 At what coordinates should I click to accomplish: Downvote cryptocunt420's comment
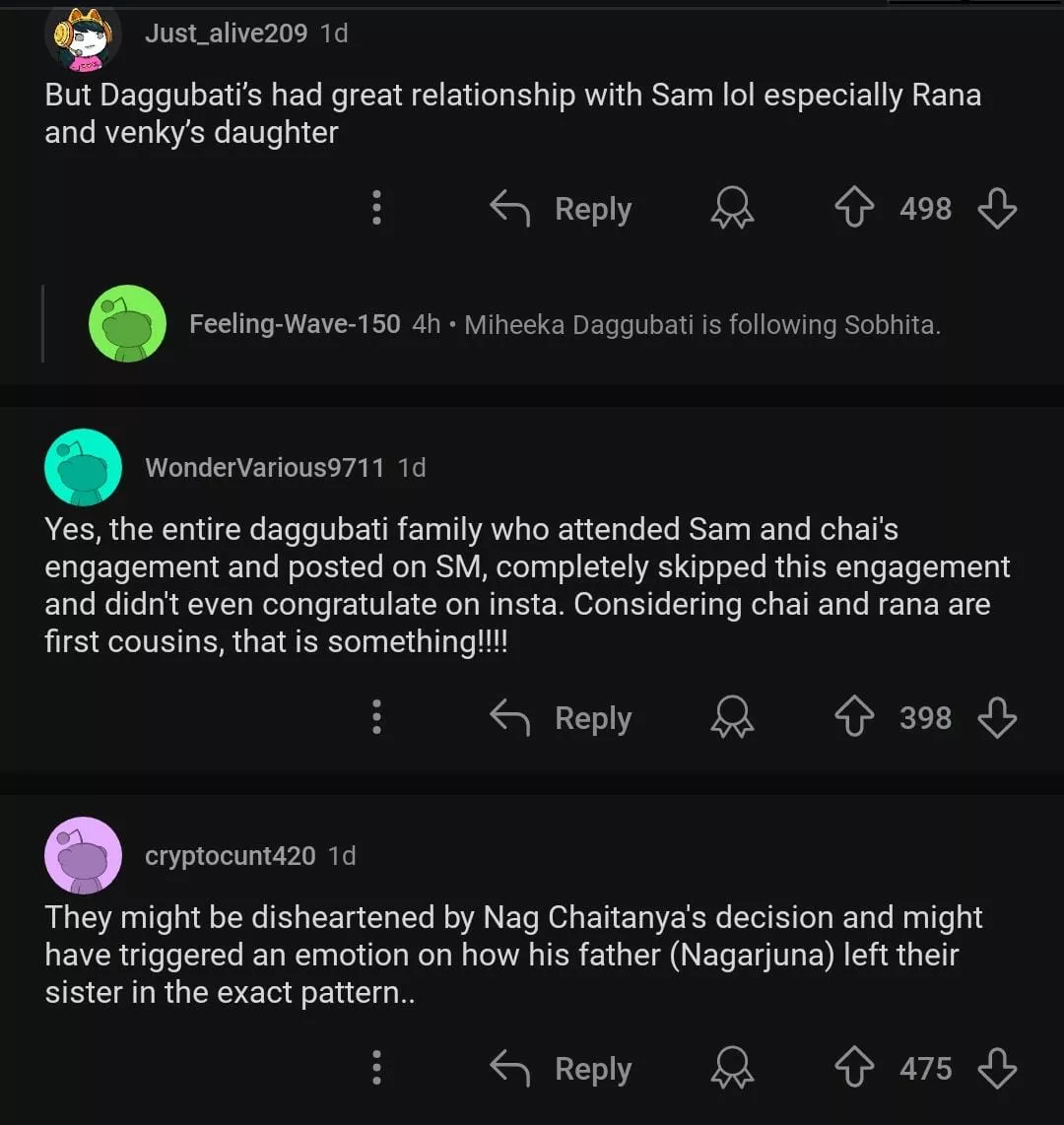pyautogui.click(x=997, y=1069)
